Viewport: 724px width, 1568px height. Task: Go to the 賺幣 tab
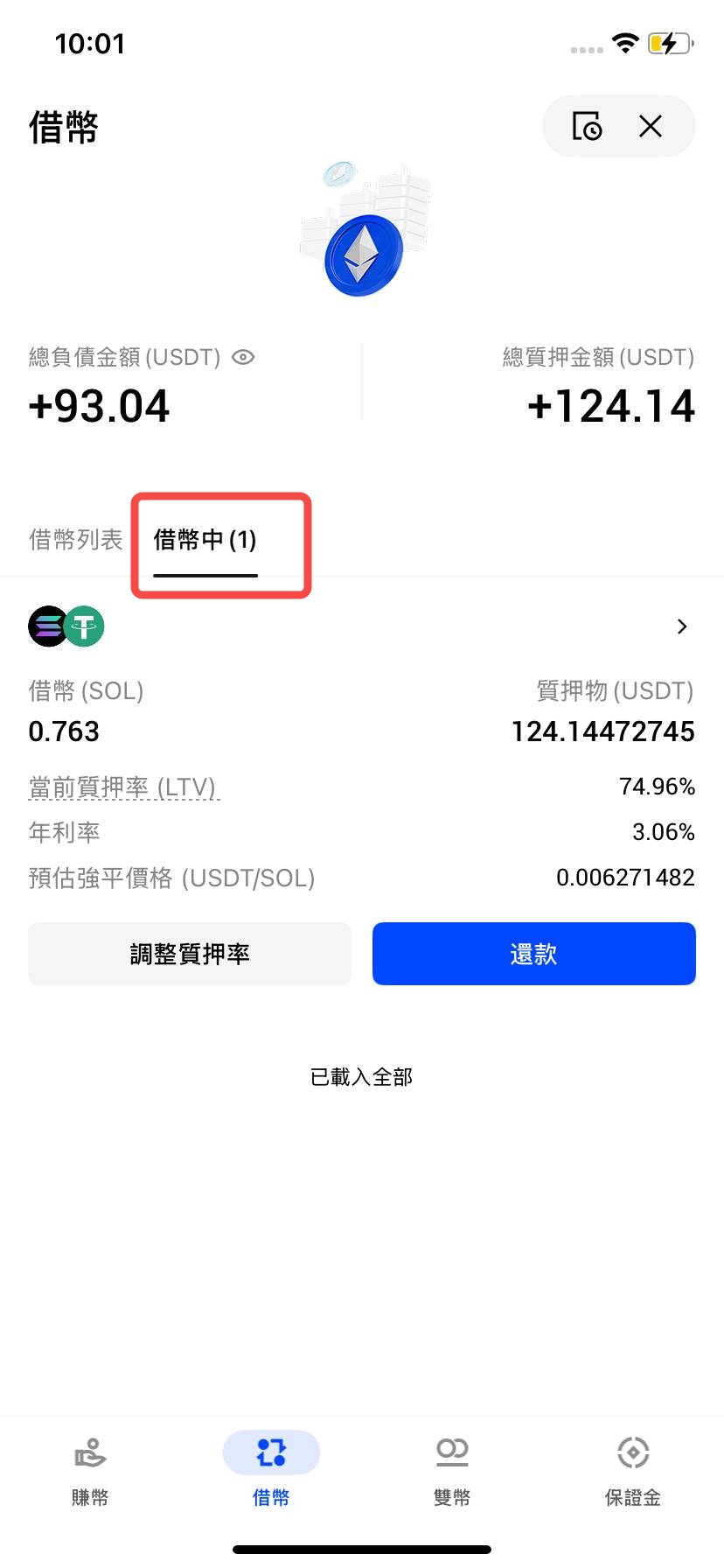coord(90,1472)
